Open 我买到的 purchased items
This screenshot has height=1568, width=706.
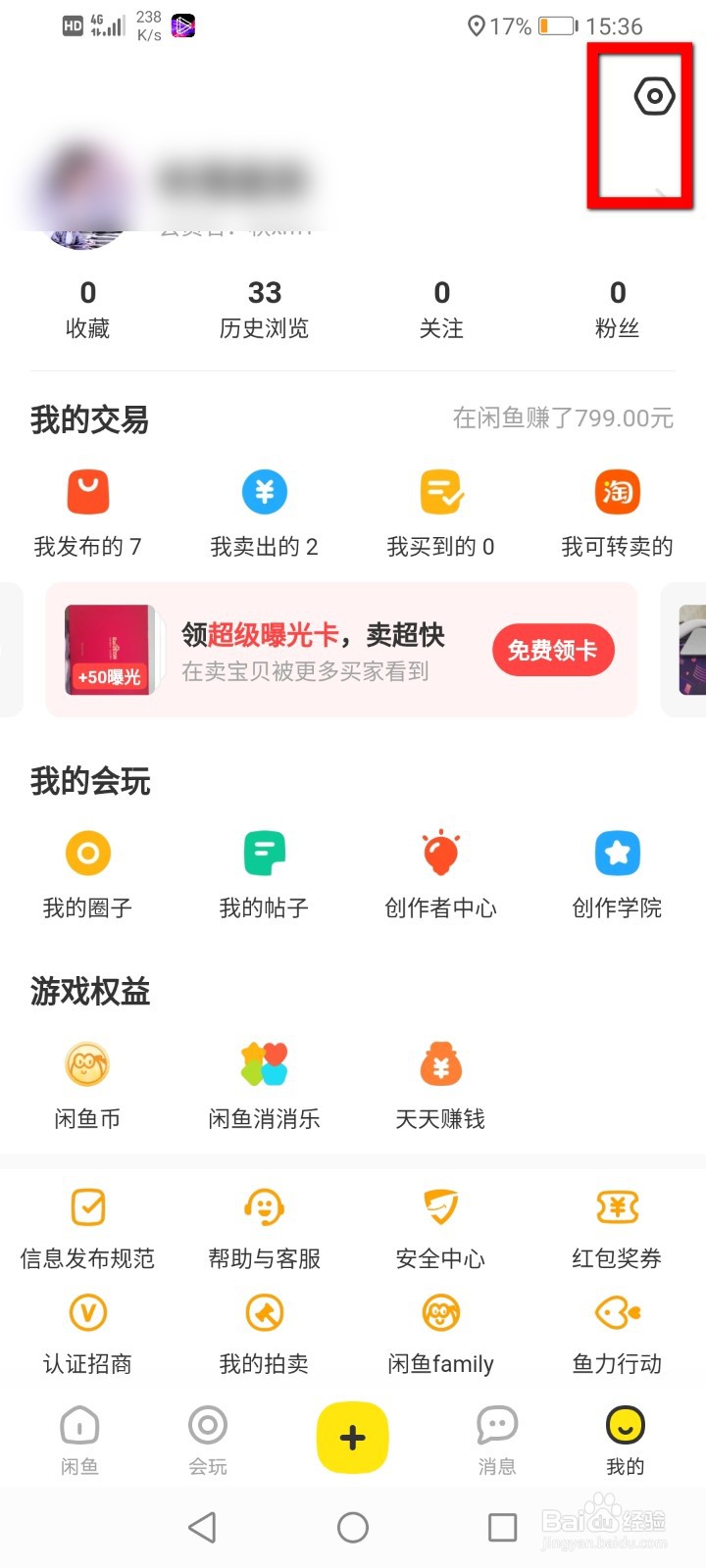(440, 512)
